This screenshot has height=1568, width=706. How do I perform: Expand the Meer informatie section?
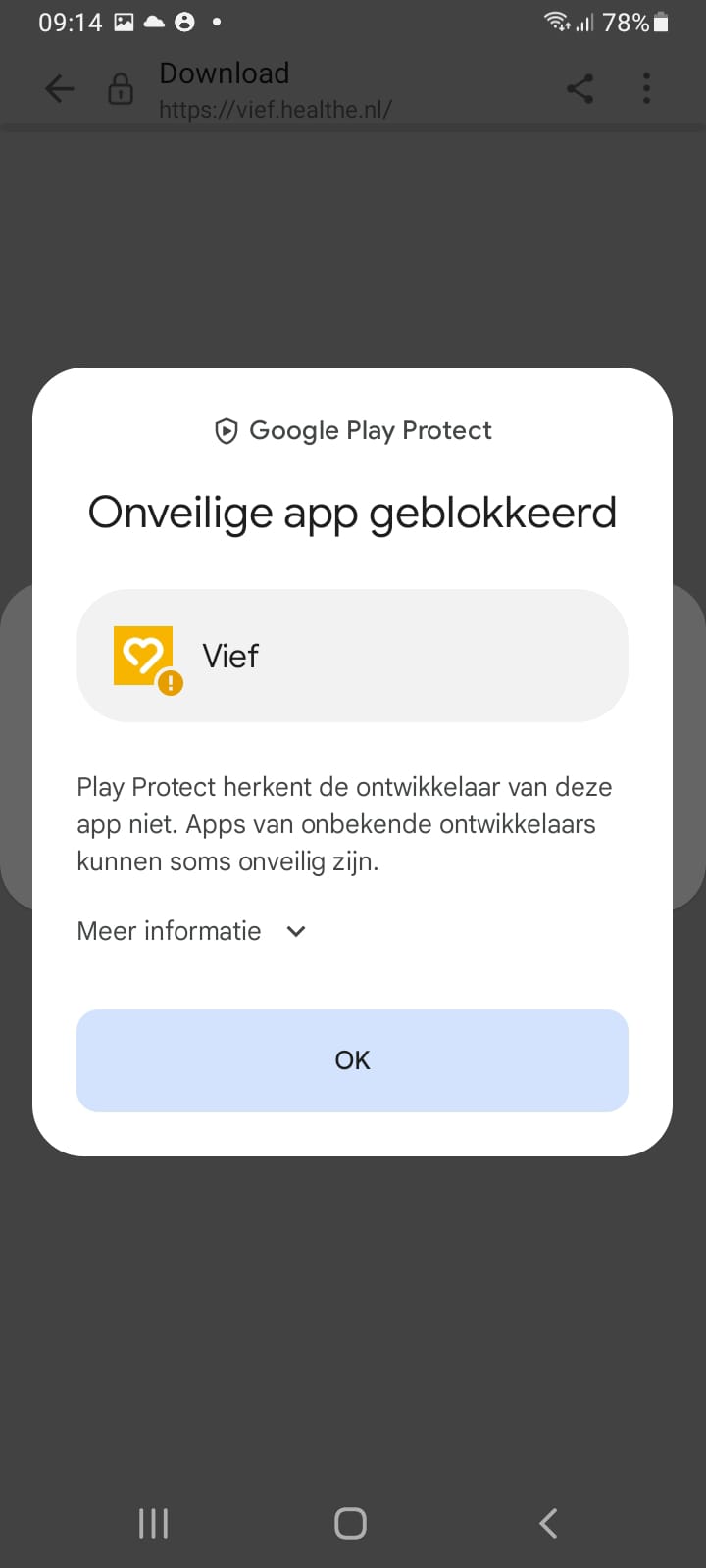[x=192, y=931]
